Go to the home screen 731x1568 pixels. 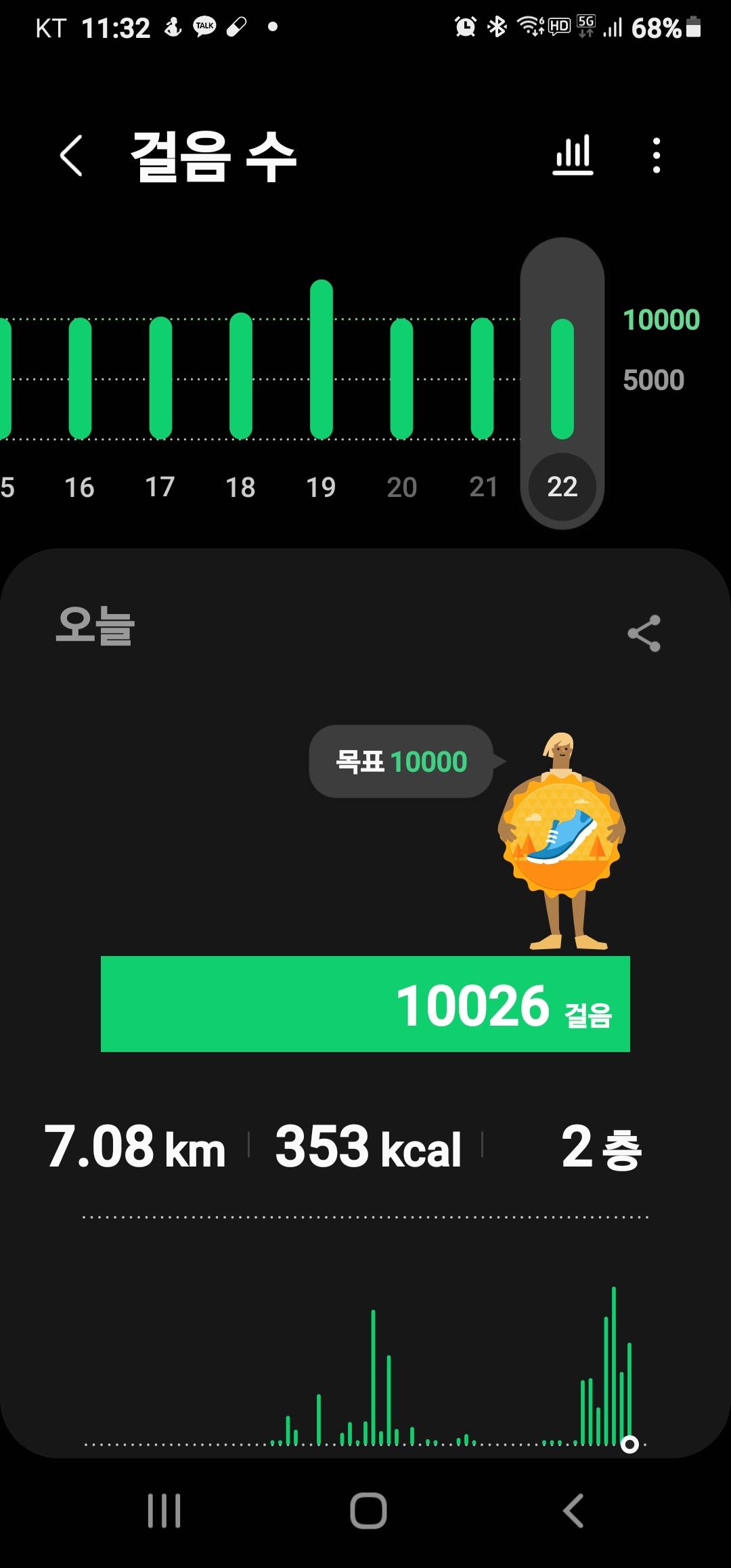click(x=368, y=1510)
